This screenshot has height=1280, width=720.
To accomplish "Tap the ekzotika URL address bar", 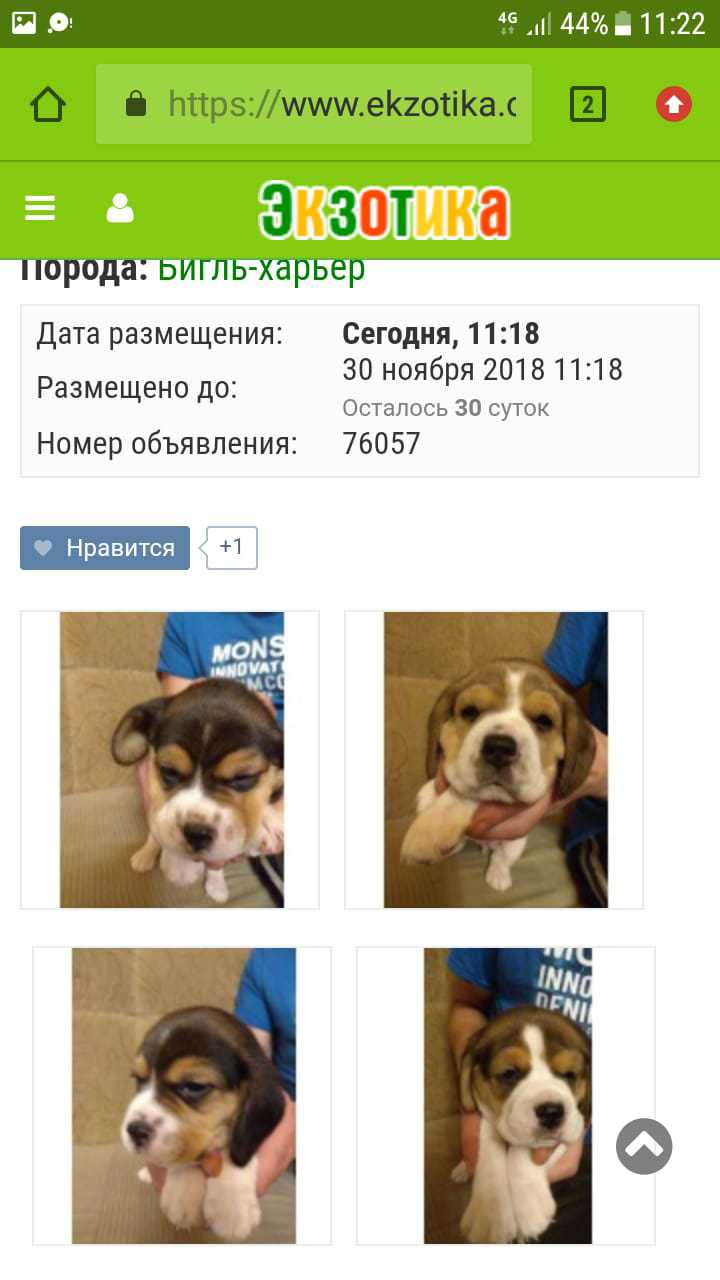I will 314,104.
